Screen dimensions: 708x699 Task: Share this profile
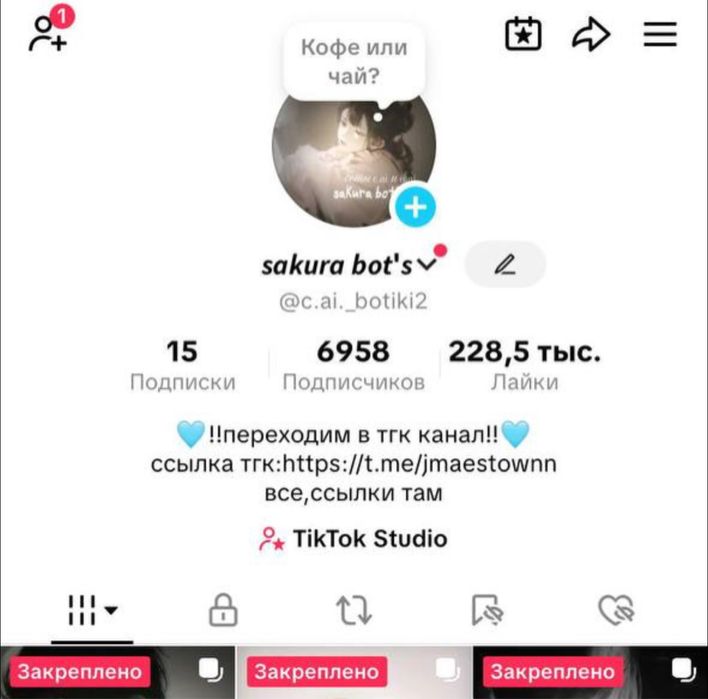590,35
